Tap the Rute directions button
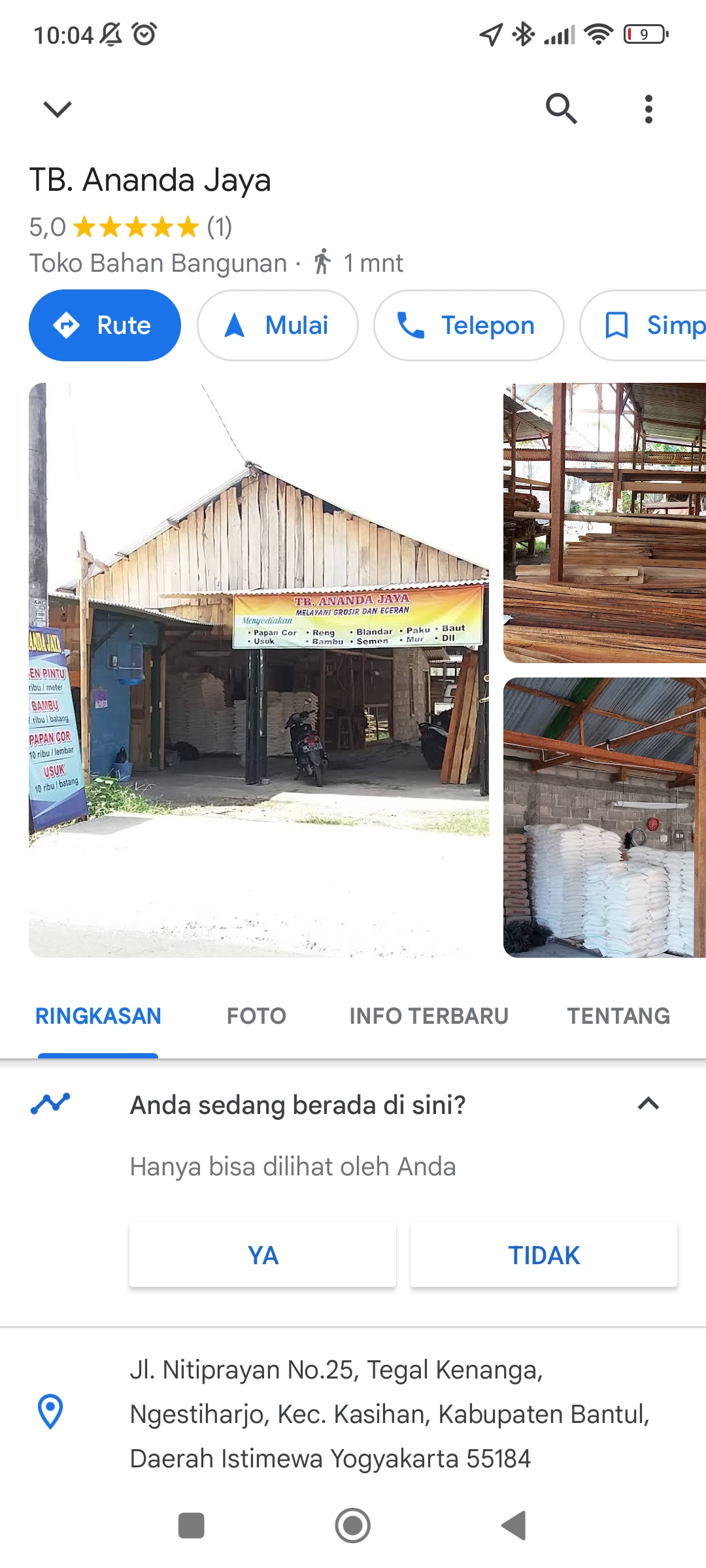Image resolution: width=706 pixels, height=1568 pixels. click(x=105, y=325)
